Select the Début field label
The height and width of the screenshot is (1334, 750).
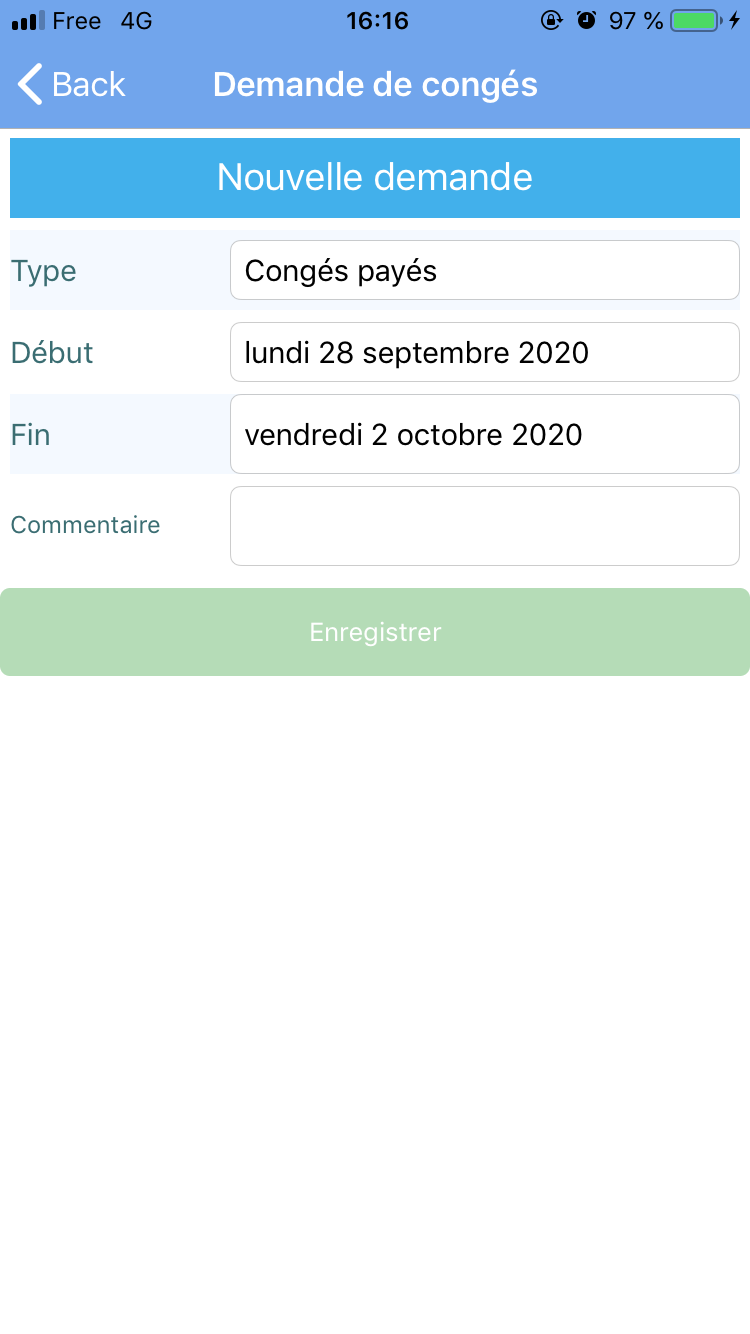(x=51, y=352)
